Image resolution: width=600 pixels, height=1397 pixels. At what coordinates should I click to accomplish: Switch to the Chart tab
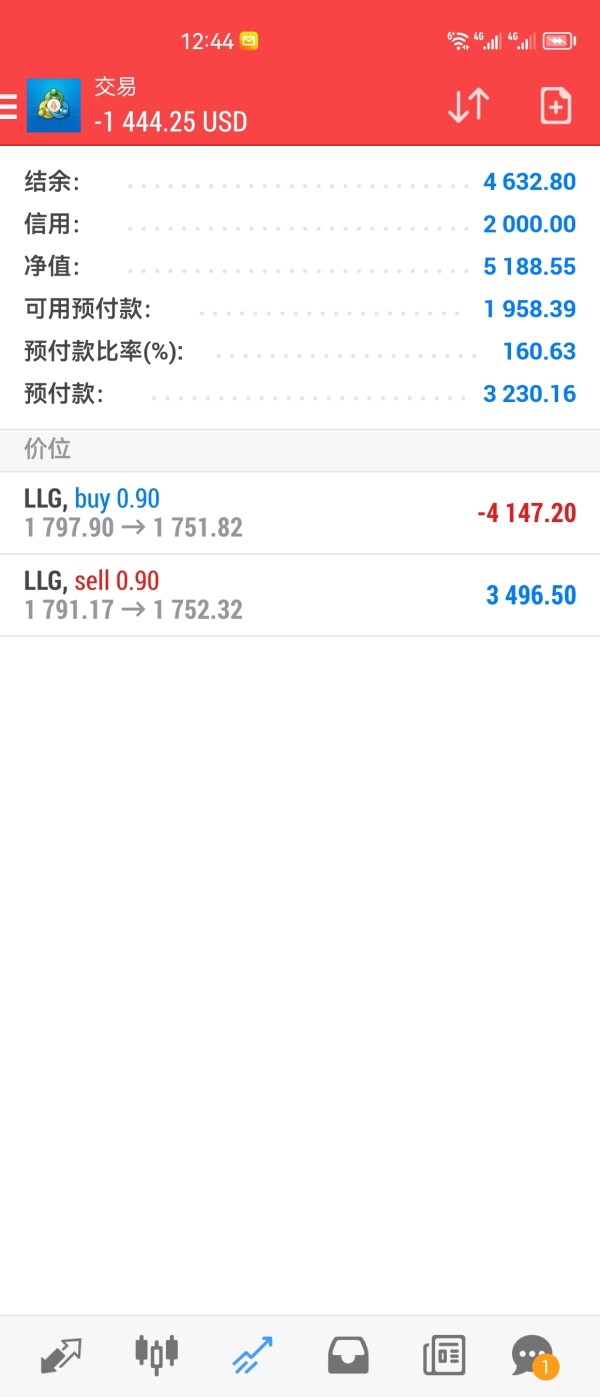(x=156, y=1356)
